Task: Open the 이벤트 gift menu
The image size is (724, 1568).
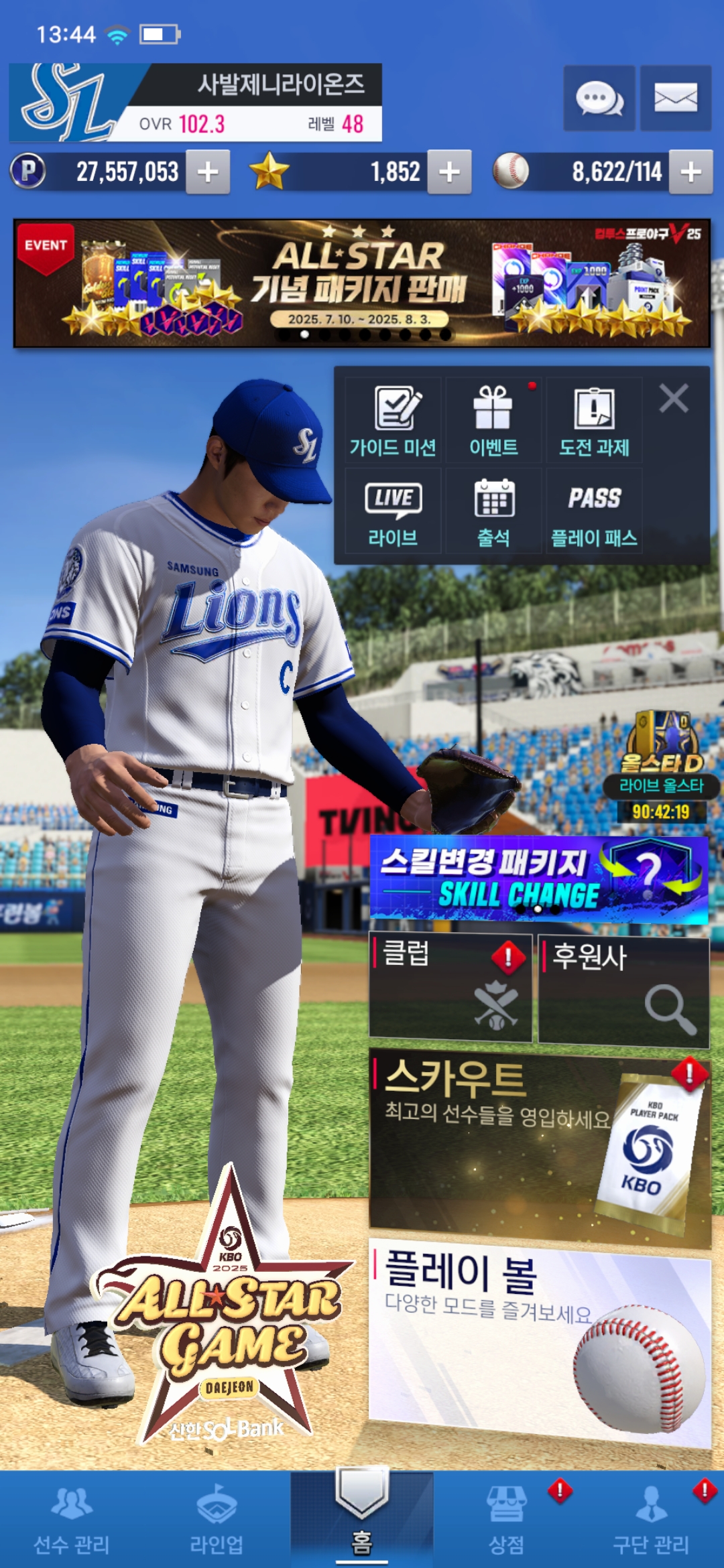Action: 493,420
